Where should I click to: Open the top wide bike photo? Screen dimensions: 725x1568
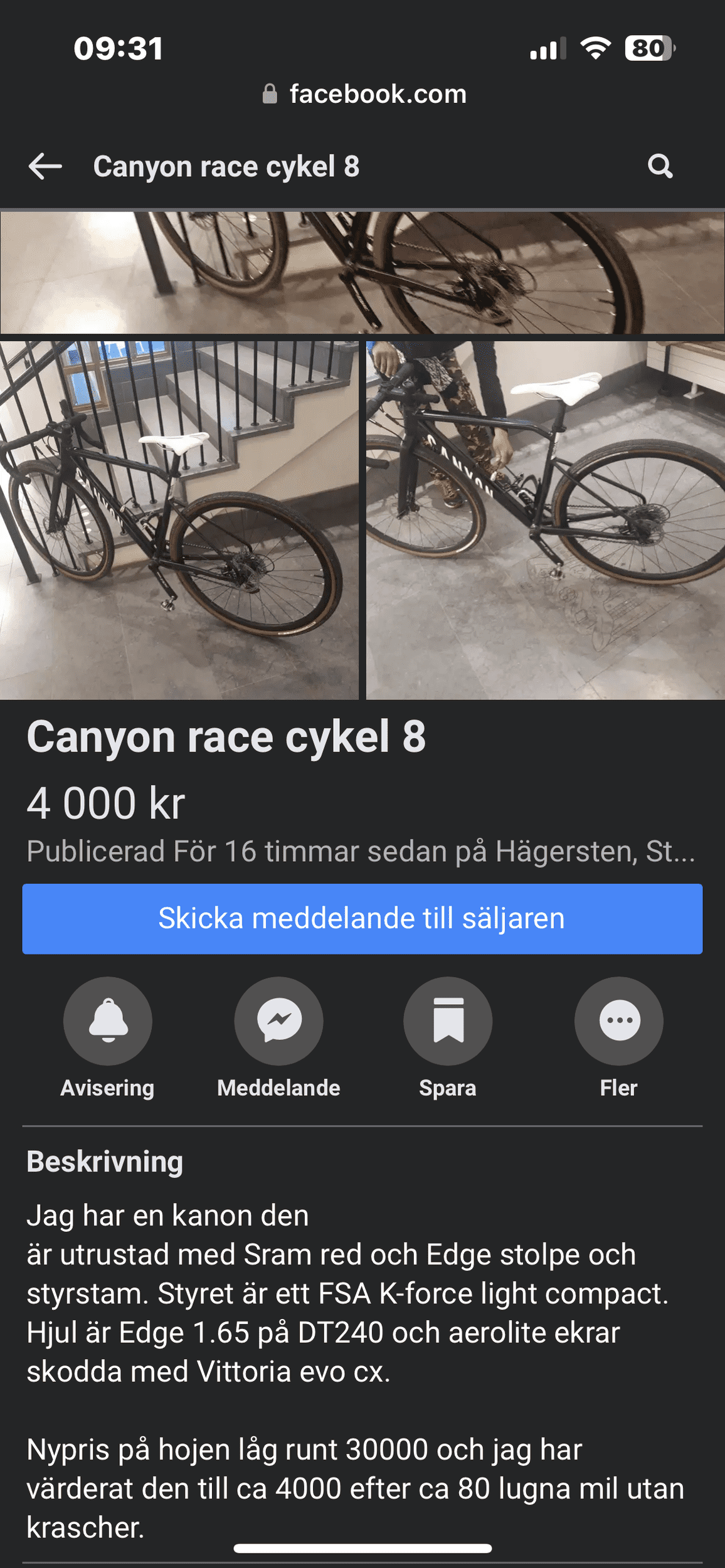click(362, 272)
